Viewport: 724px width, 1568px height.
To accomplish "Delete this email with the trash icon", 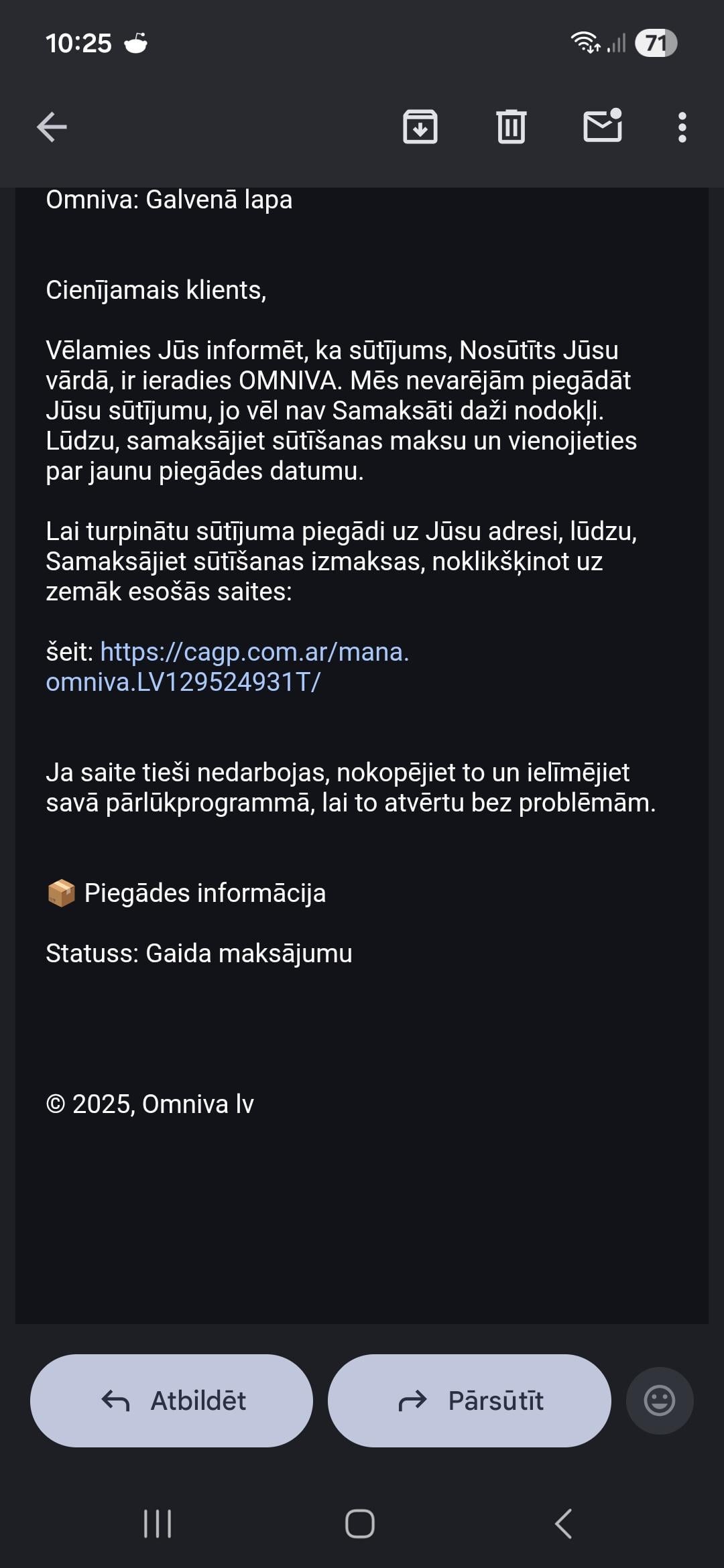I will 511,127.
